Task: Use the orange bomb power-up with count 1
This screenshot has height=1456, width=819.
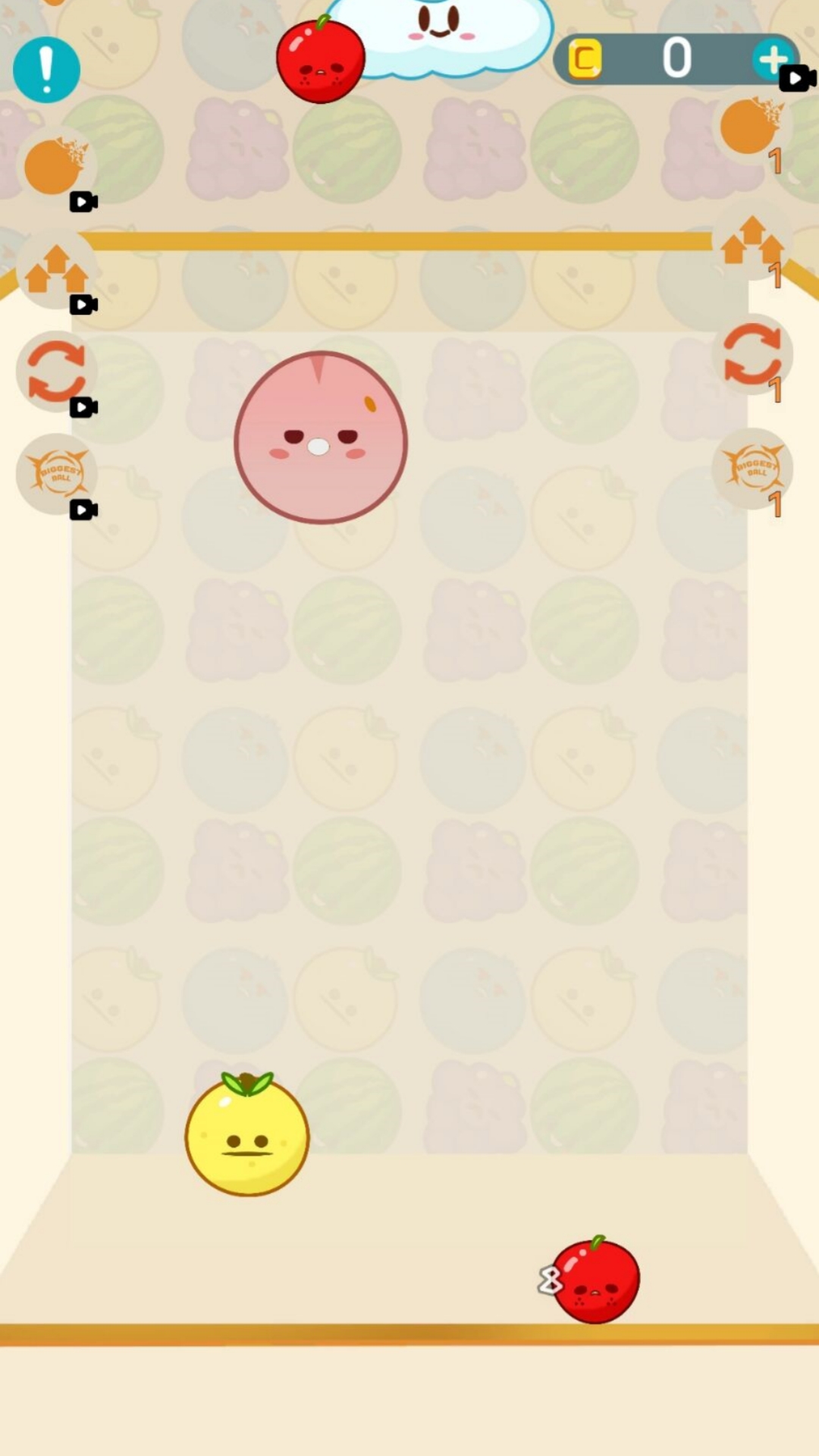Action: (x=752, y=127)
